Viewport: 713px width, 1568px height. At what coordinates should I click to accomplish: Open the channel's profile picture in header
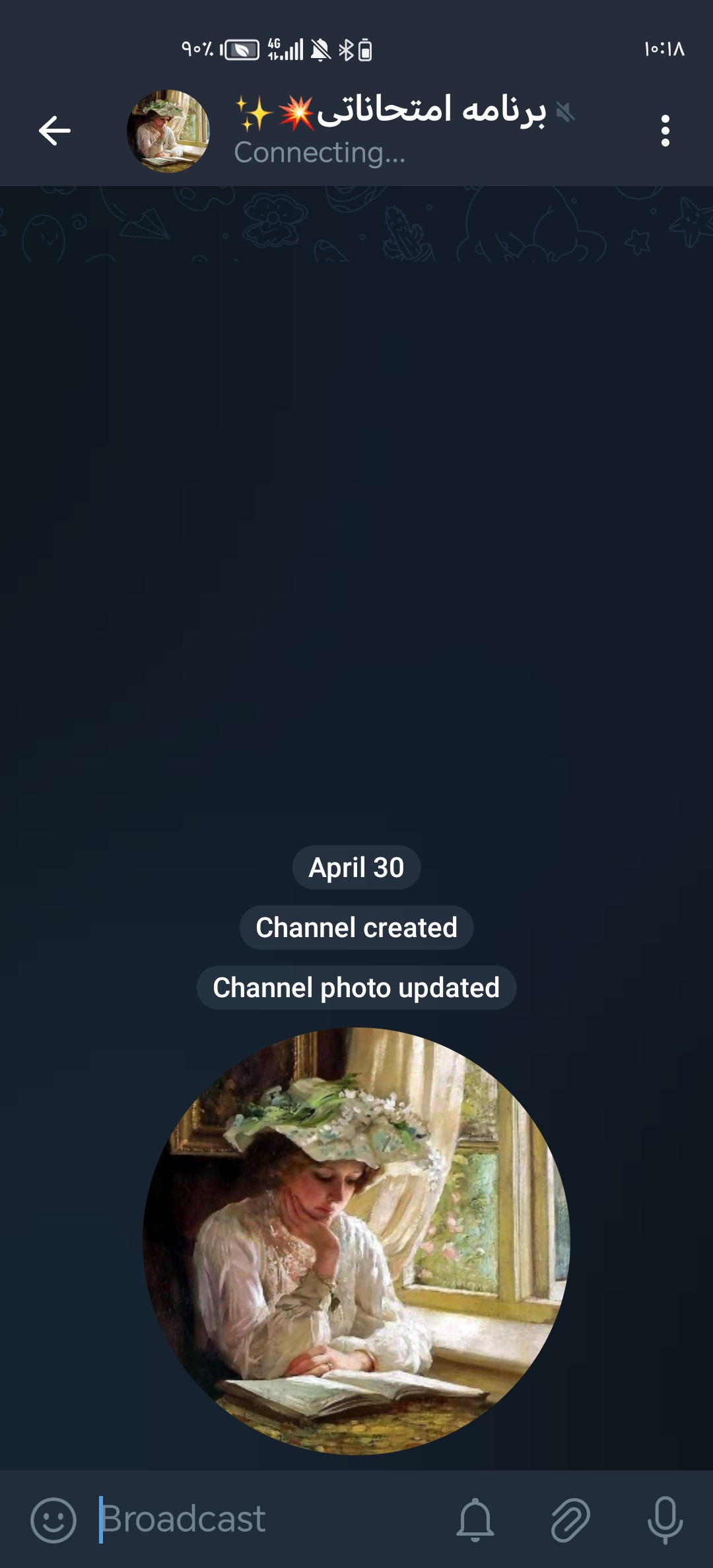[x=168, y=131]
